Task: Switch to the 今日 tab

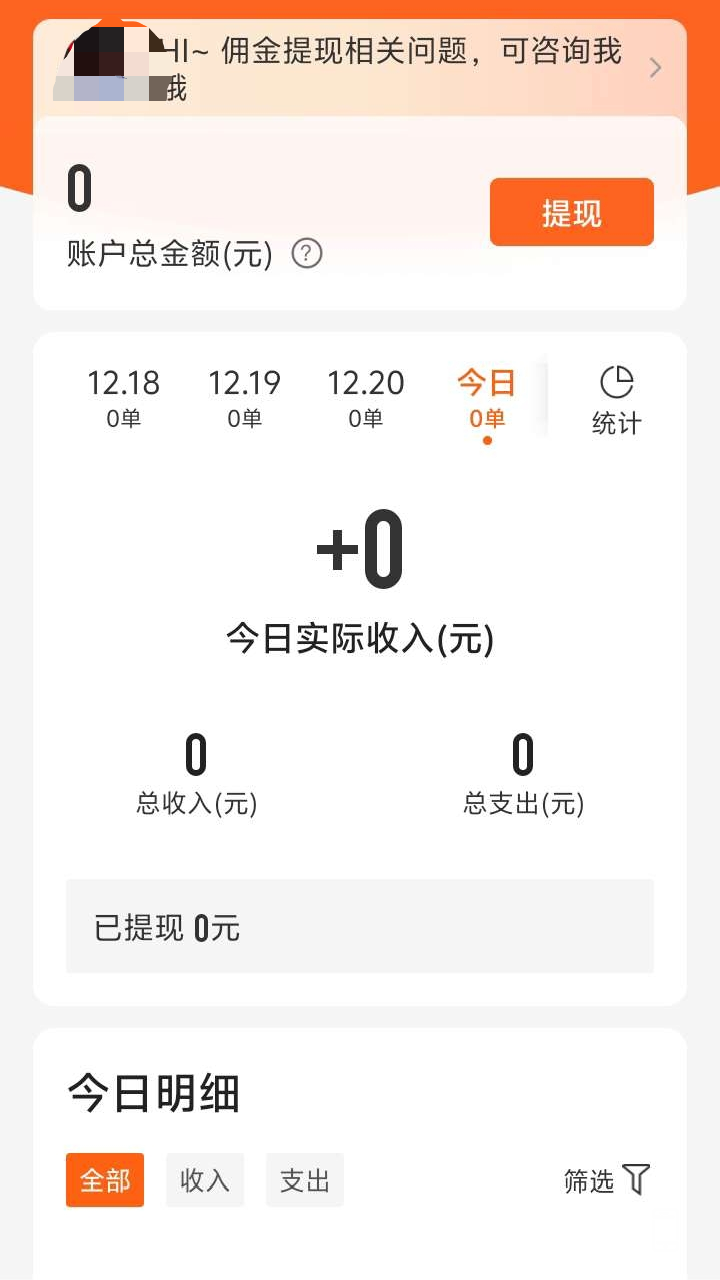Action: click(486, 397)
